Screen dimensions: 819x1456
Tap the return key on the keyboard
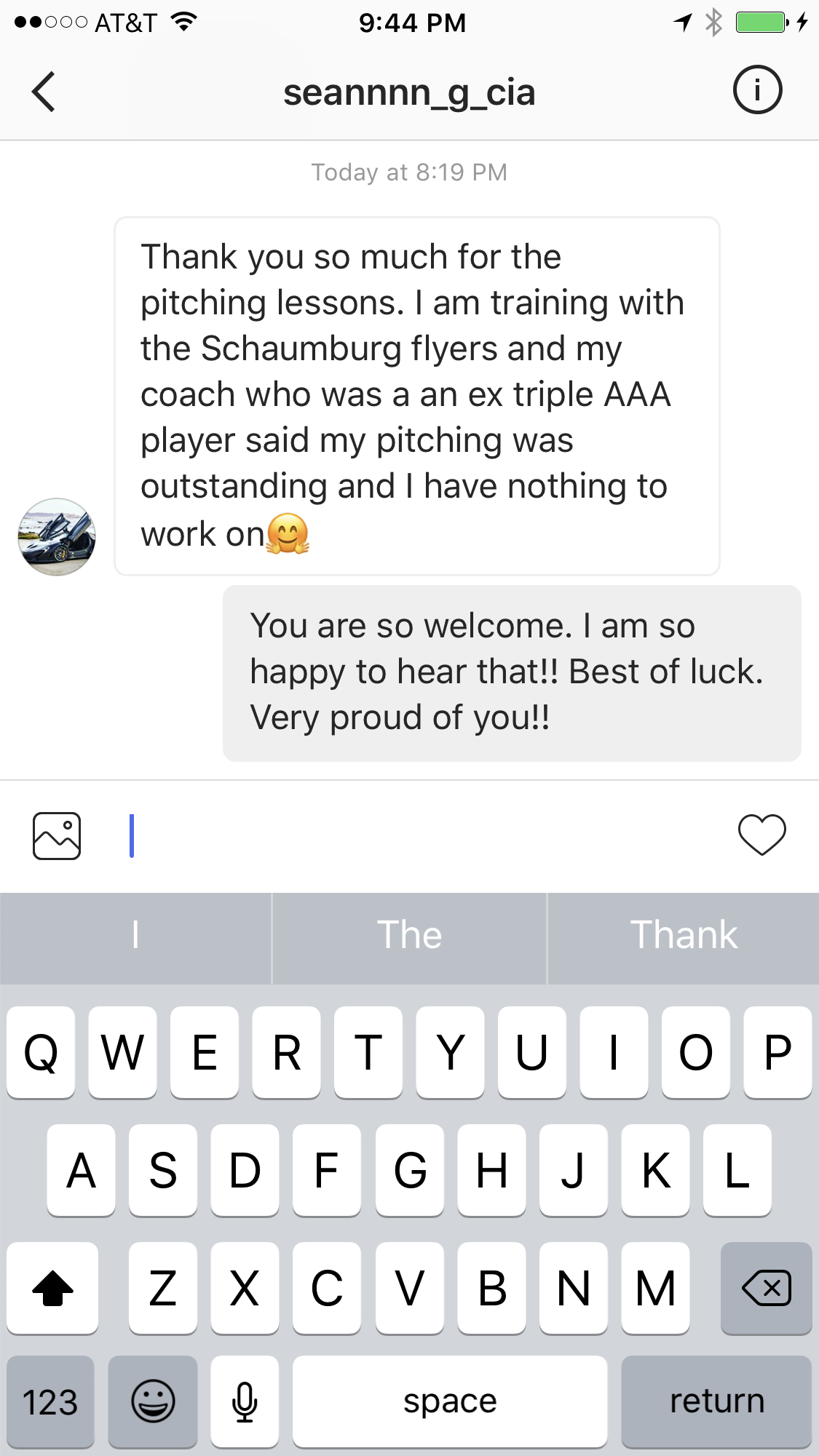click(716, 1401)
